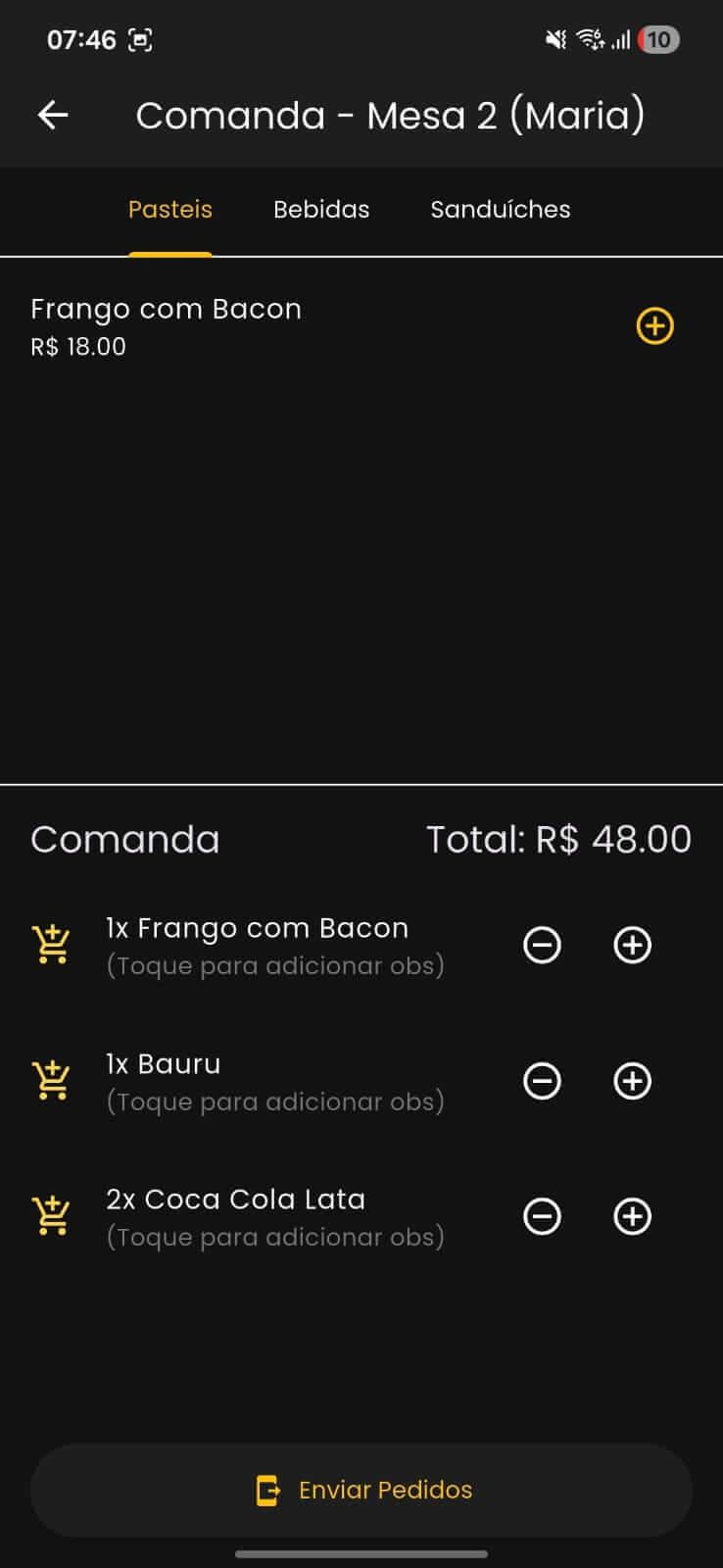The height and width of the screenshot is (1568, 723).
Task: Click the Total R$ 48.00 label
Action: [560, 839]
